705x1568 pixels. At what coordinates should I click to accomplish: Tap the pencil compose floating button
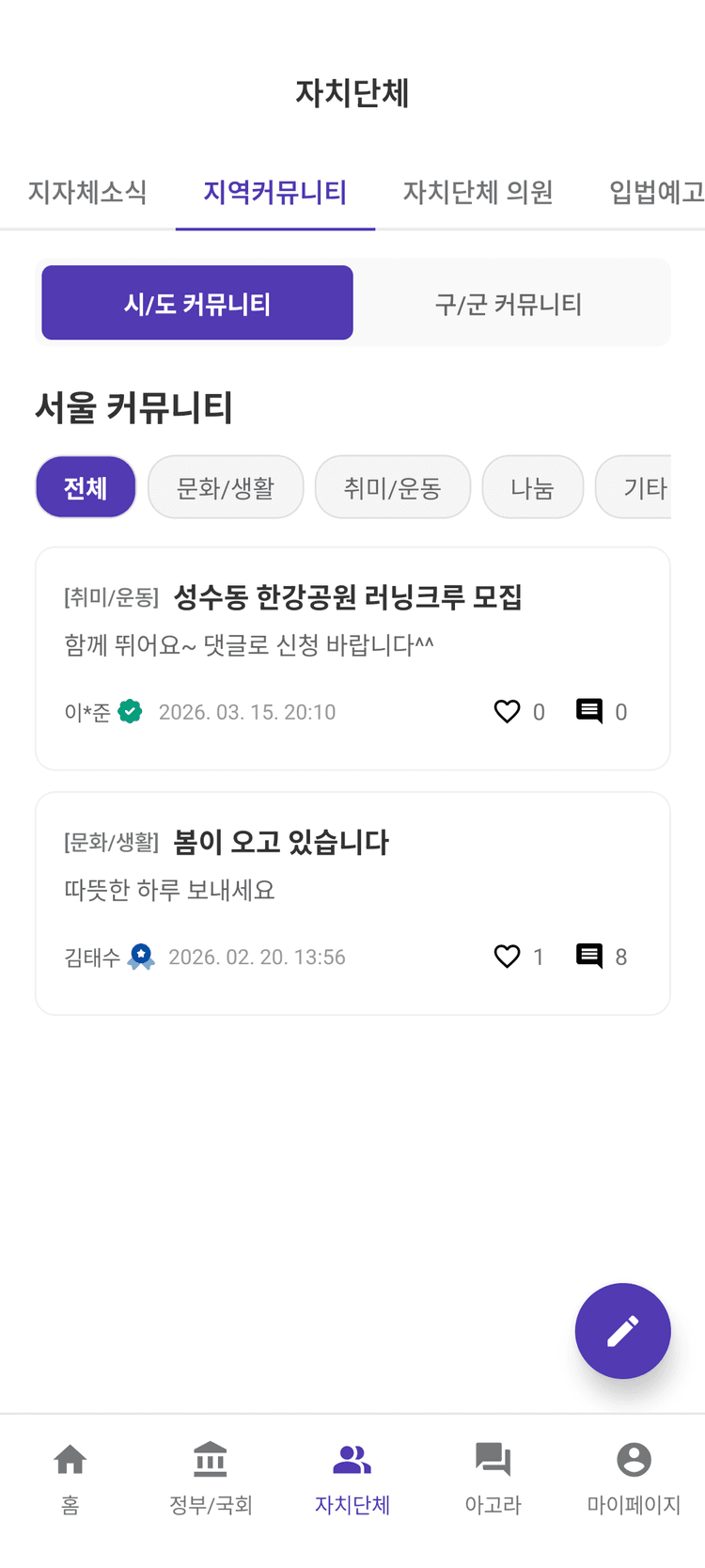622,1331
